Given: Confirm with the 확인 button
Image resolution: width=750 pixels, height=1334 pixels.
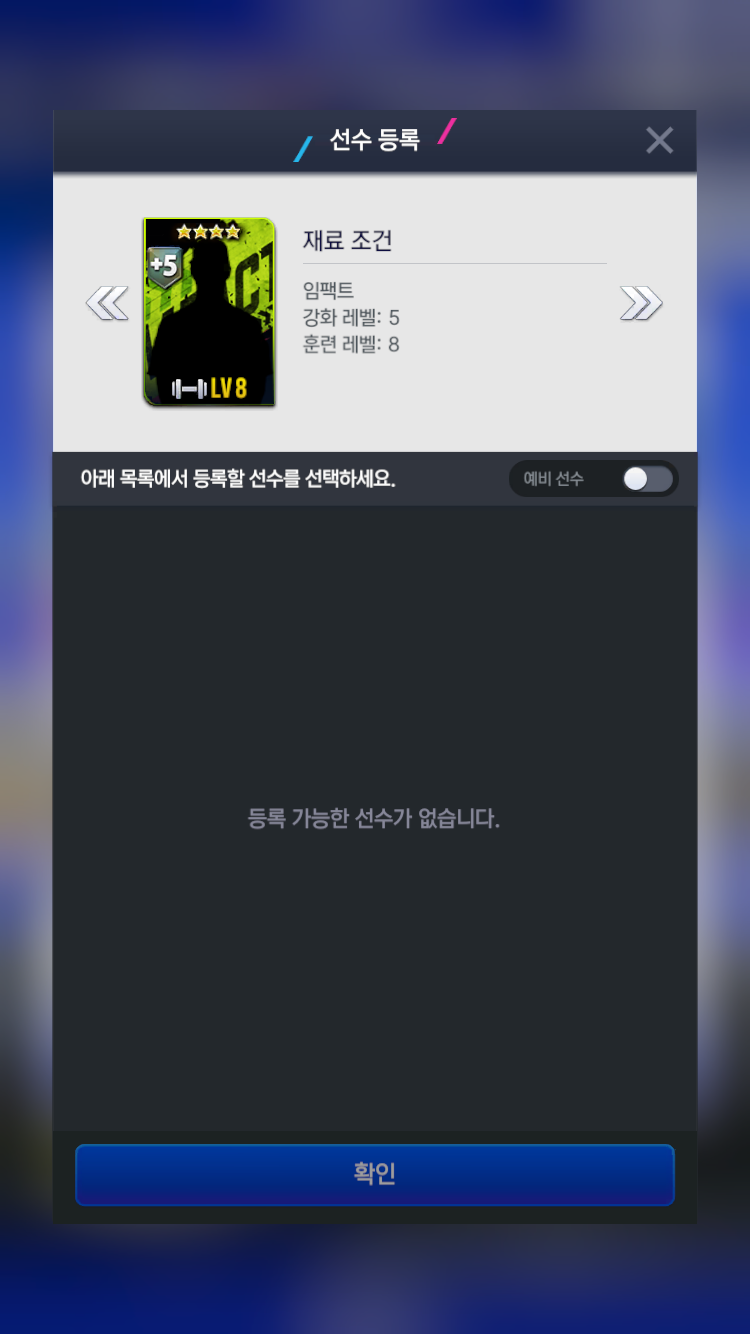Looking at the screenshot, I should [375, 1175].
